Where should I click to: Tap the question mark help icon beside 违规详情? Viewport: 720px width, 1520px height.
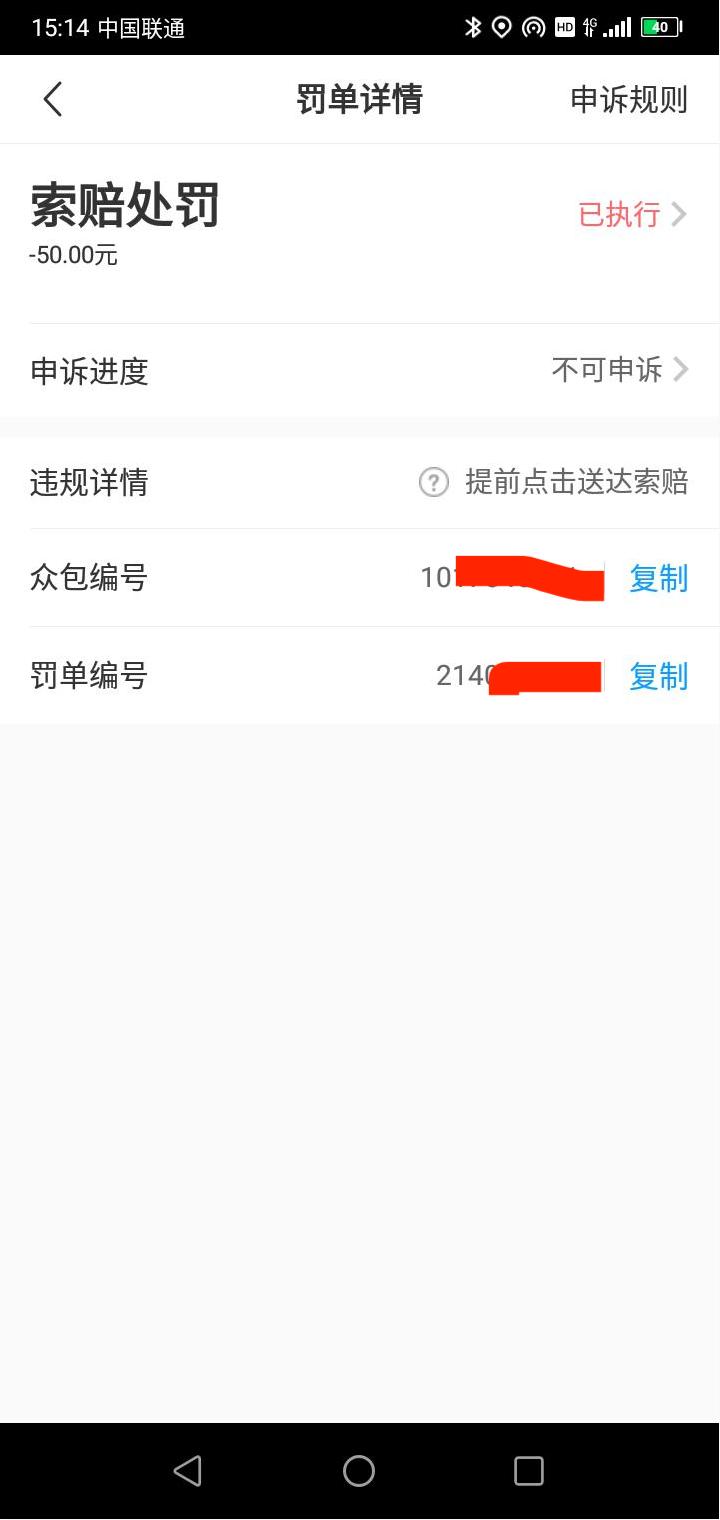pos(433,483)
